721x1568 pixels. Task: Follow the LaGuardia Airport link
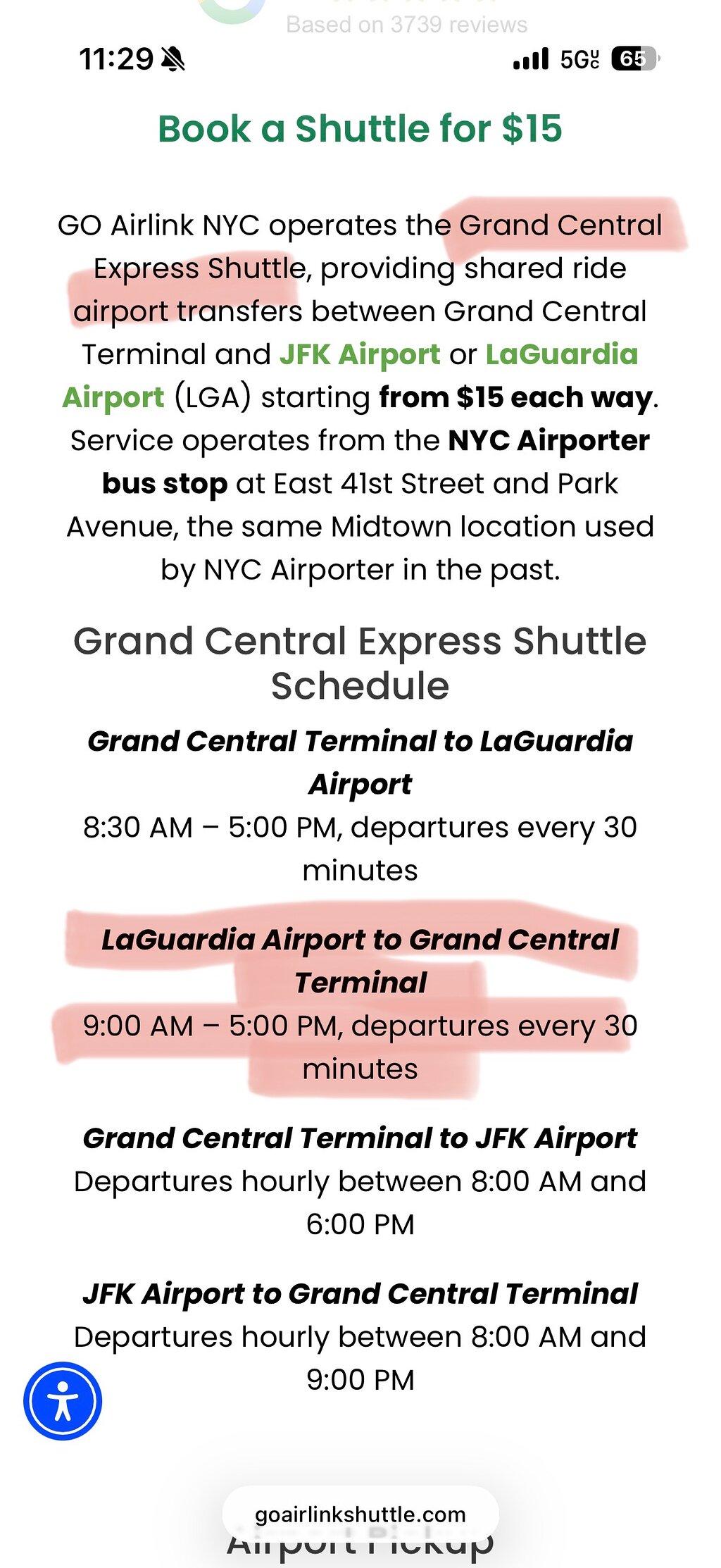click(561, 354)
